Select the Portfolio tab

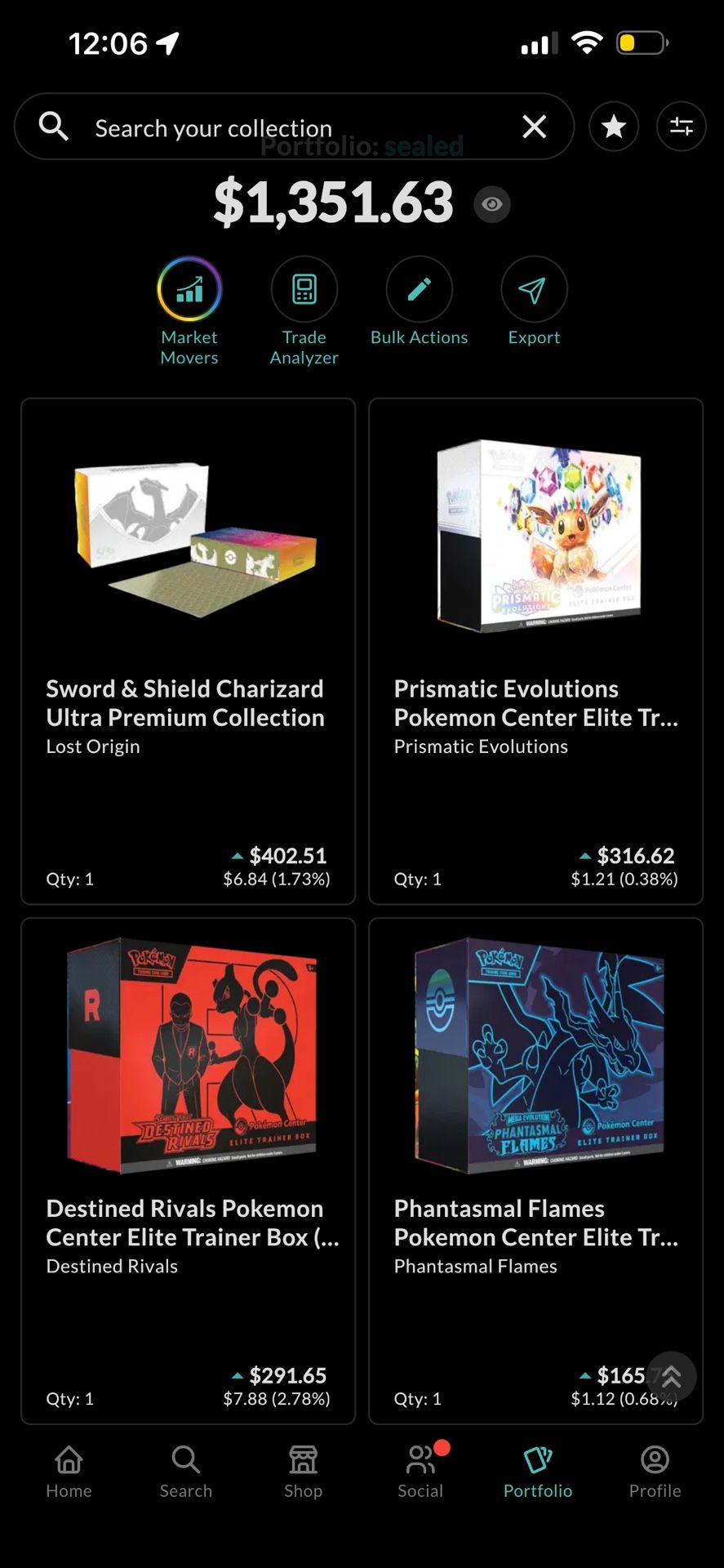point(538,1472)
